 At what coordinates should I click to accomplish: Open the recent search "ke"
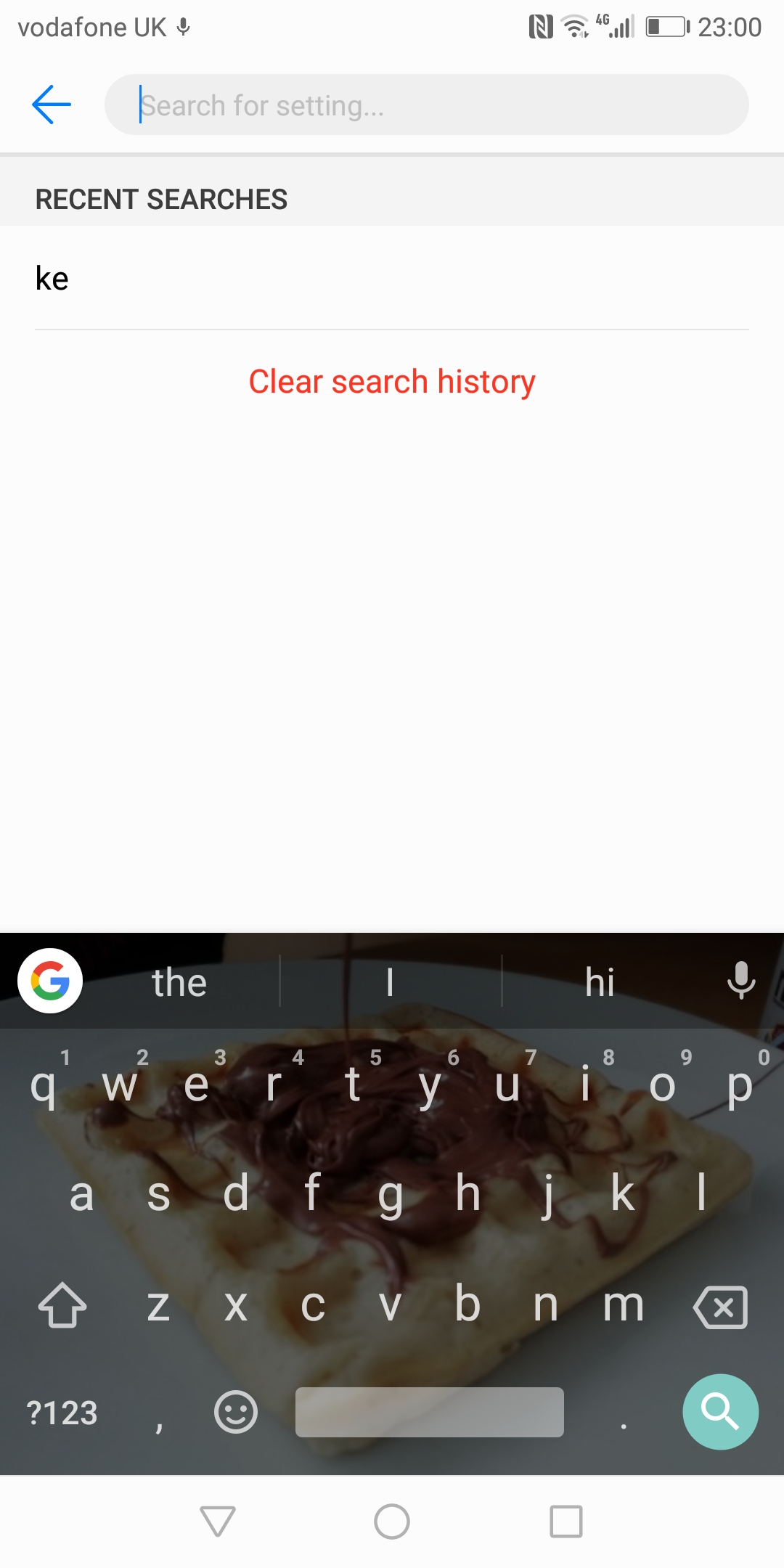(392, 278)
